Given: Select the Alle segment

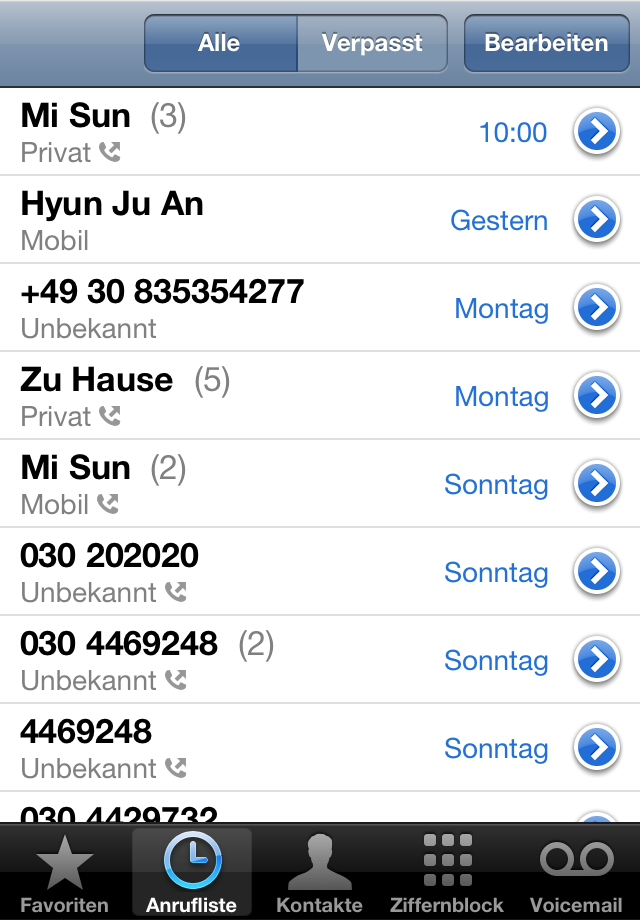Looking at the screenshot, I should (x=220, y=44).
